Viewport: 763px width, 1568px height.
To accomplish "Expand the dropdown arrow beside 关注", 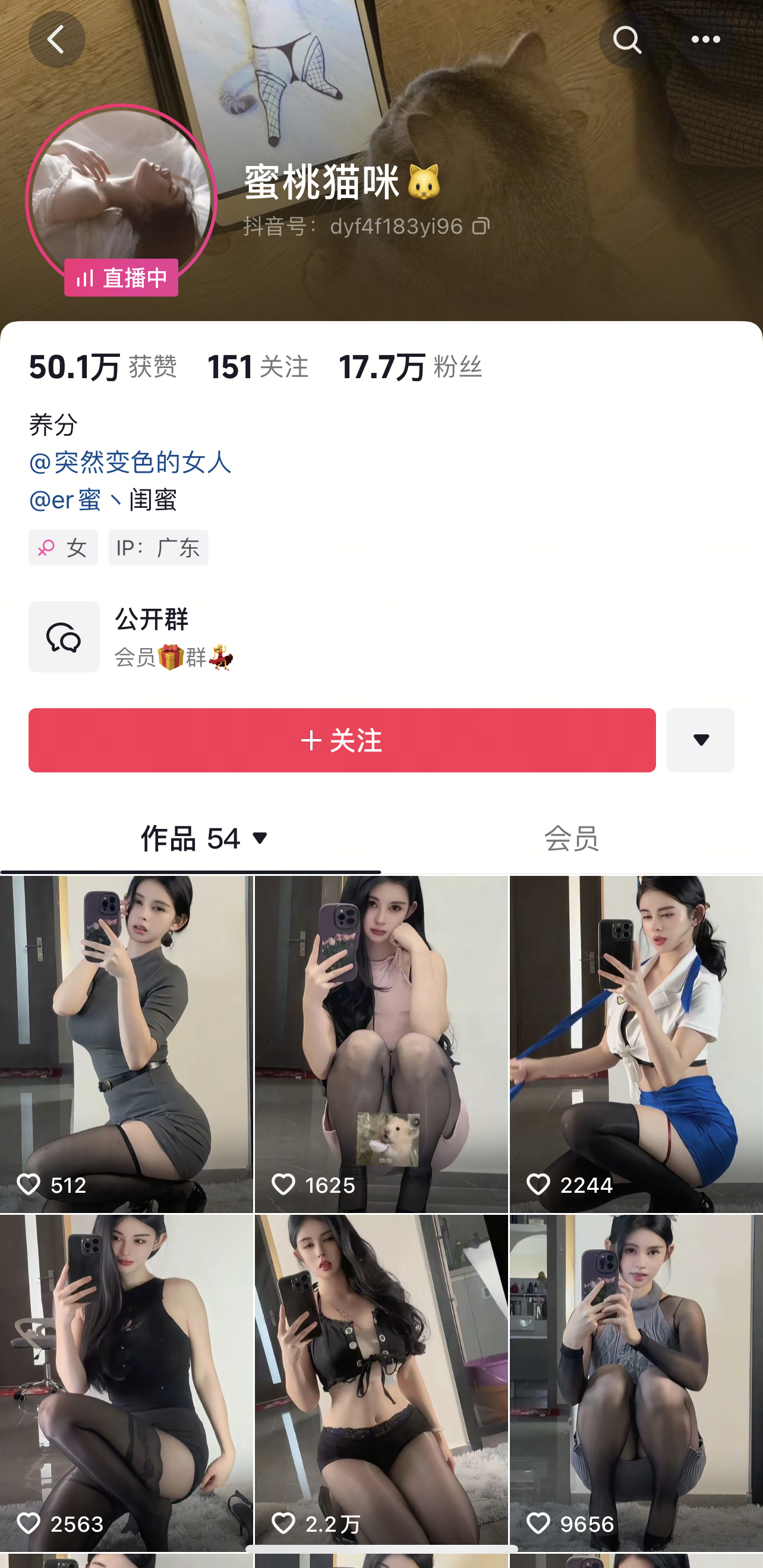I will (x=700, y=740).
